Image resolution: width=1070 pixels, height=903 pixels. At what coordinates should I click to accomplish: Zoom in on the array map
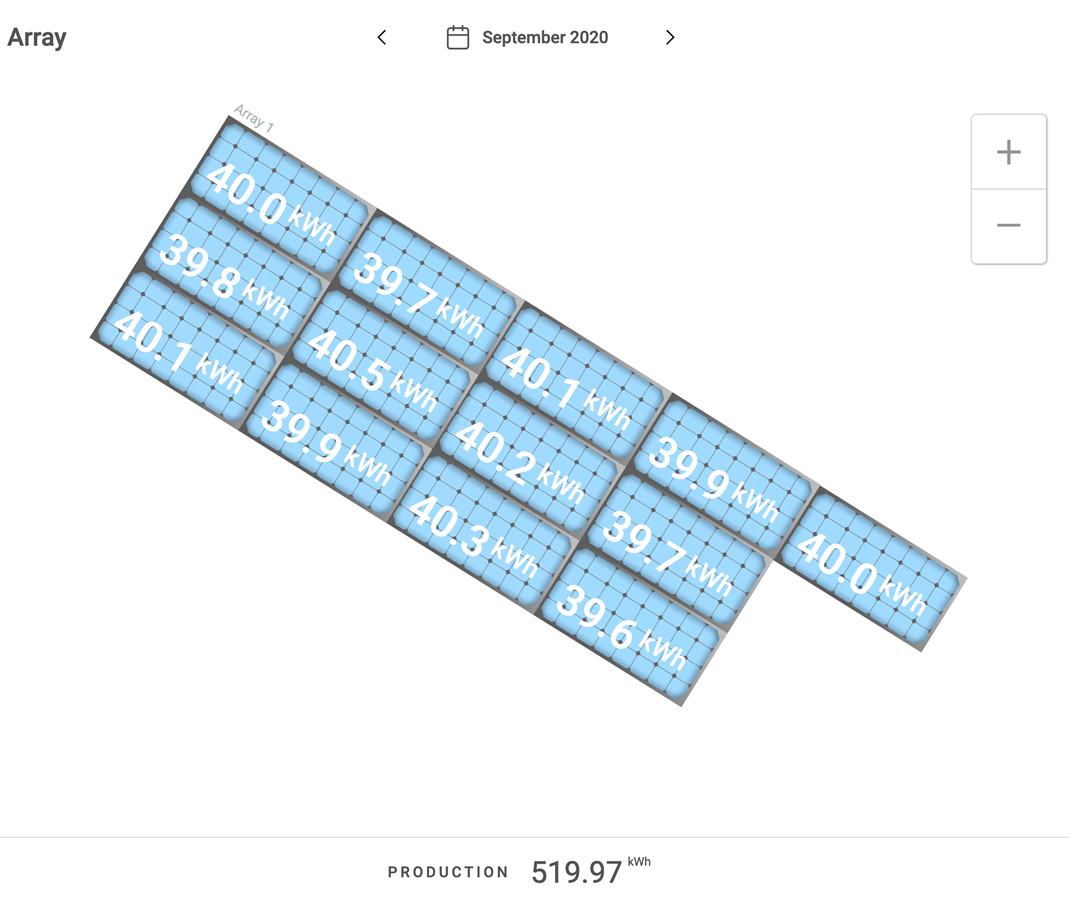[x=1008, y=152]
